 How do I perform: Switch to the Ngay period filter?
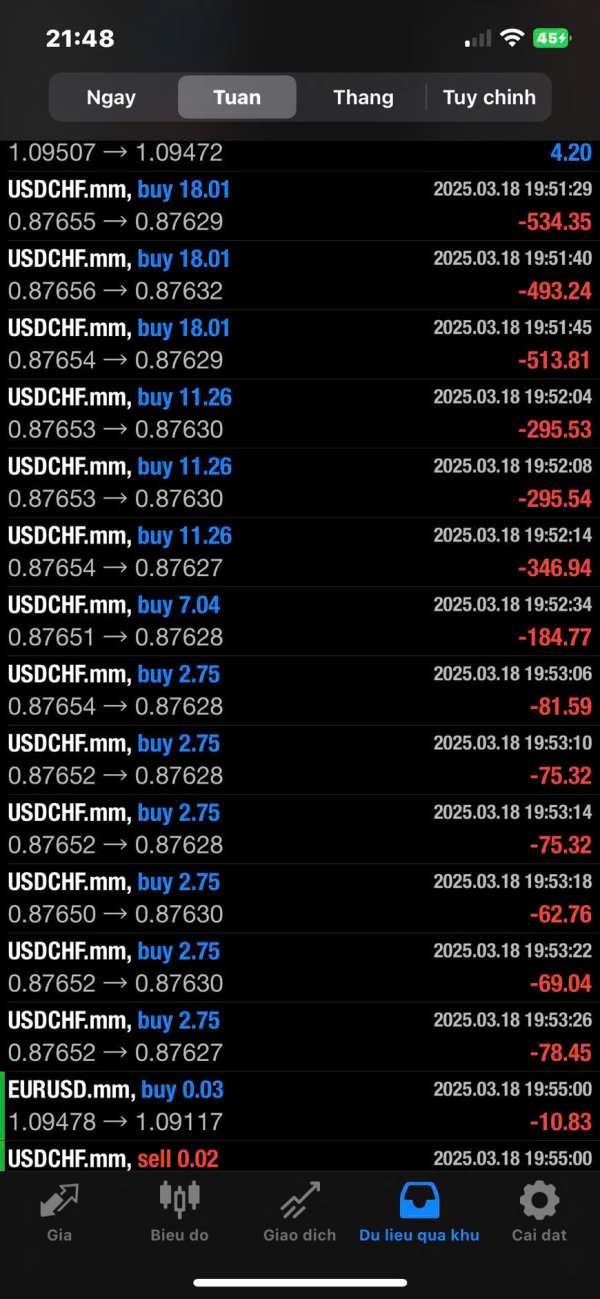pos(111,97)
